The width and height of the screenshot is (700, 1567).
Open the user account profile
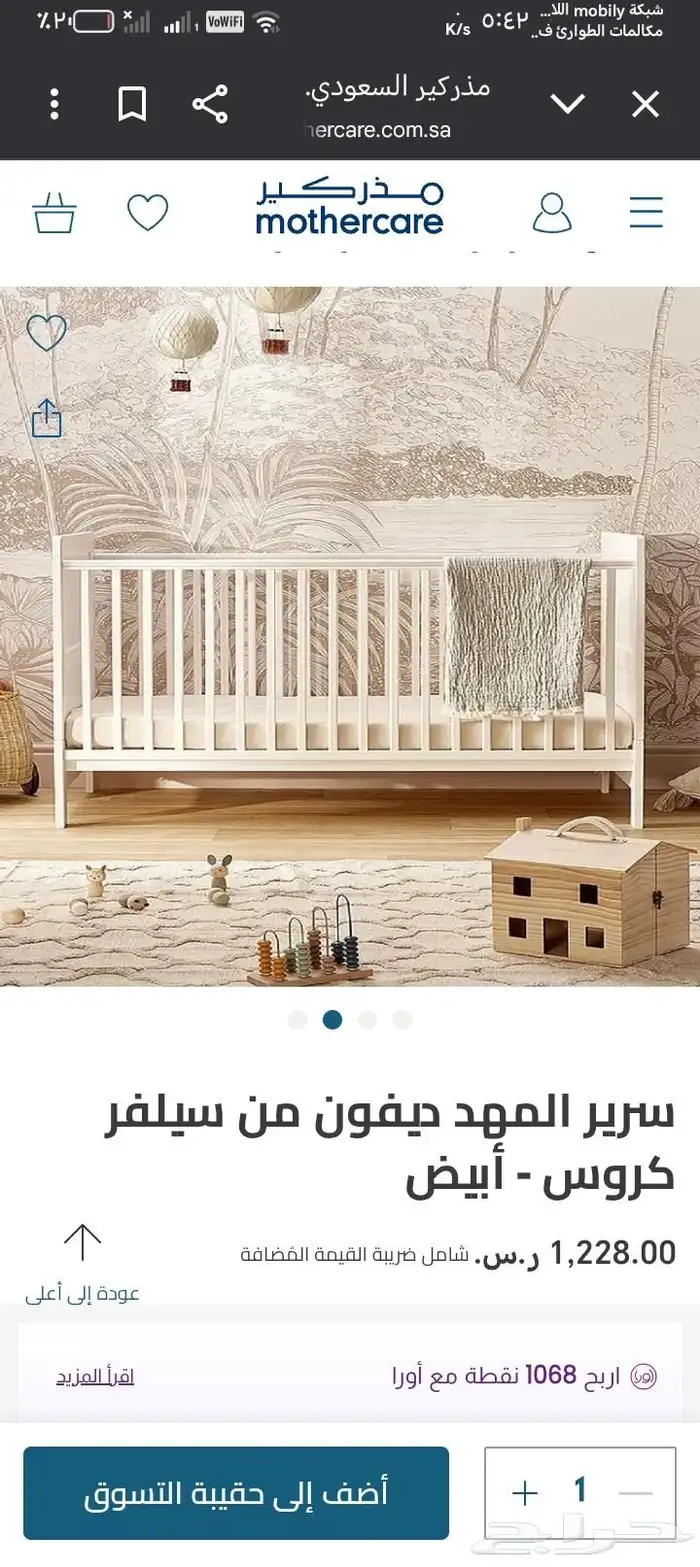pyautogui.click(x=551, y=212)
